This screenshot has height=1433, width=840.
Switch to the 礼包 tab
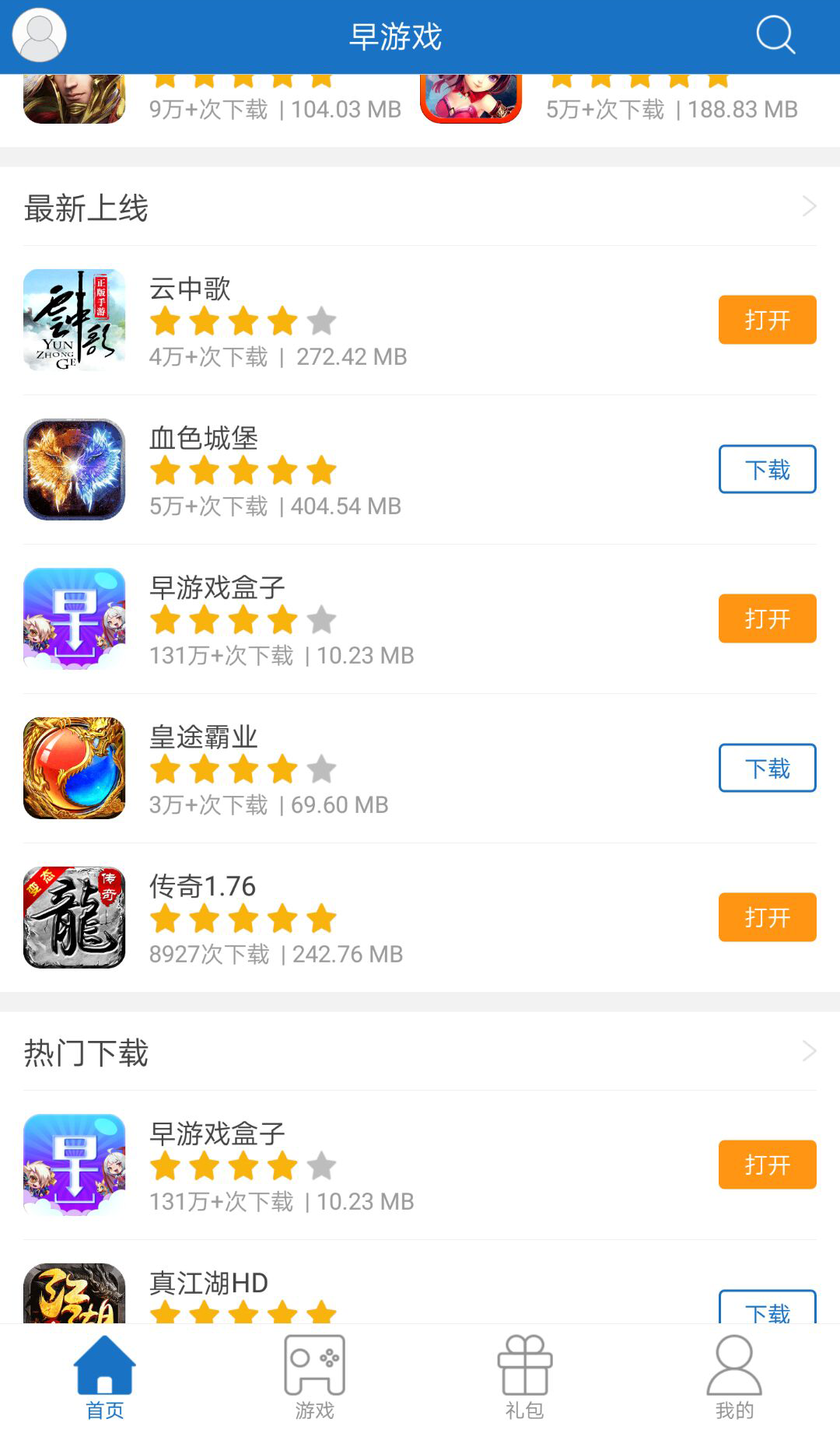pos(525,1378)
